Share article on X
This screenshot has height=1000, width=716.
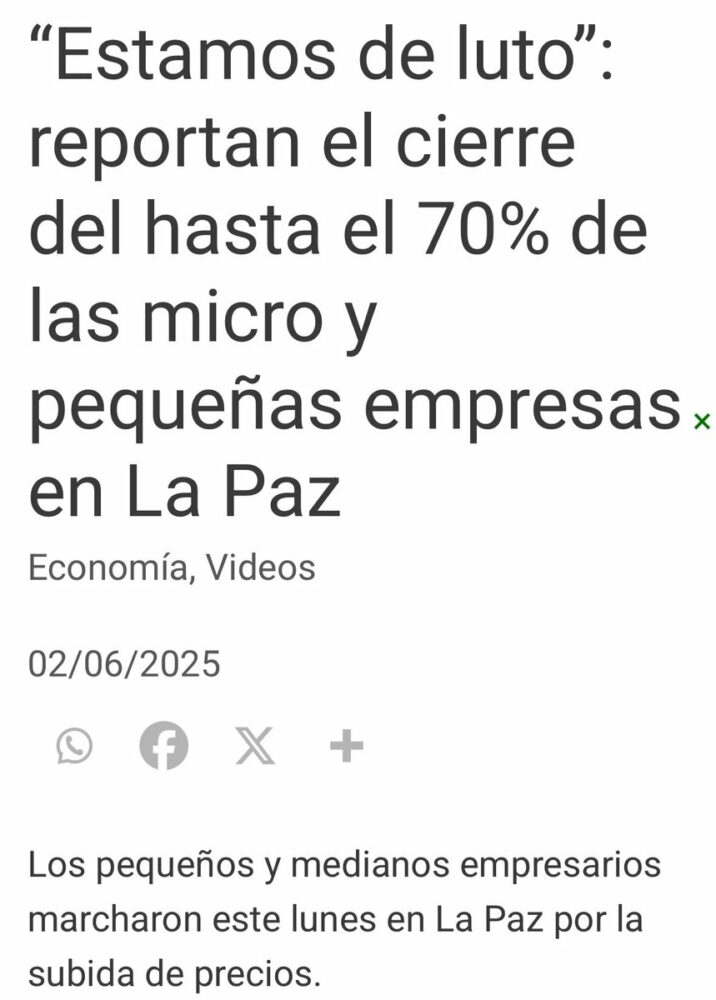255,746
